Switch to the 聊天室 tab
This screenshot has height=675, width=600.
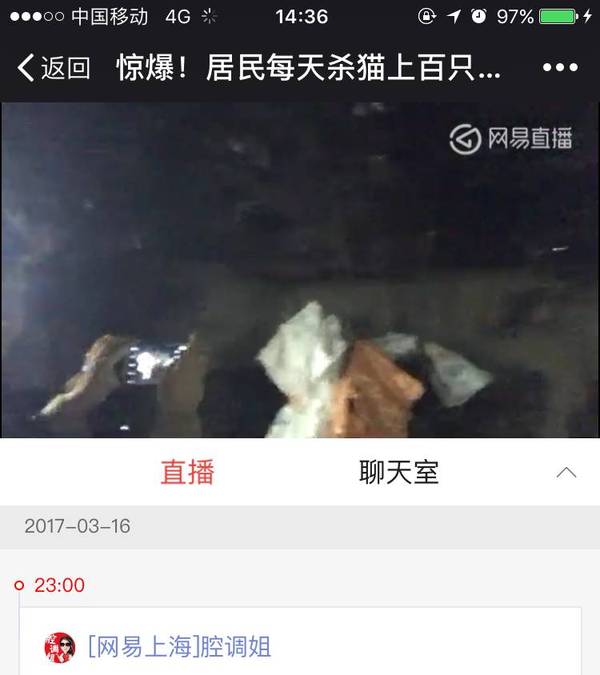tap(399, 472)
